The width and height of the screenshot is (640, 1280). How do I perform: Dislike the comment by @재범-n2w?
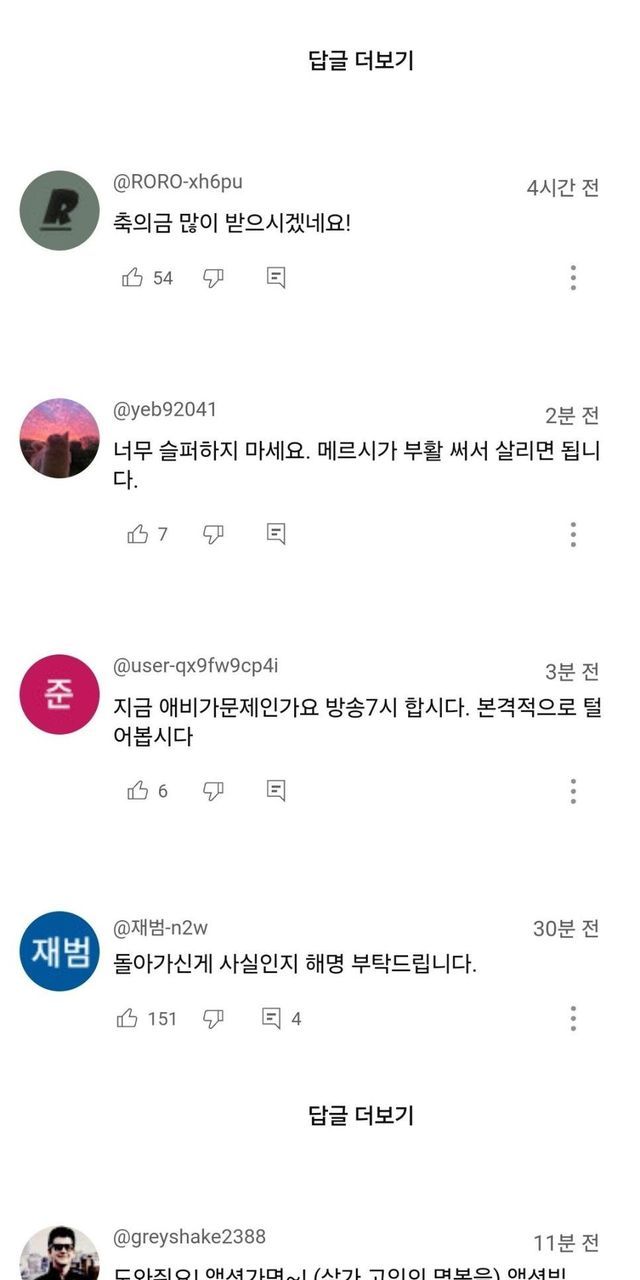tap(213, 1018)
